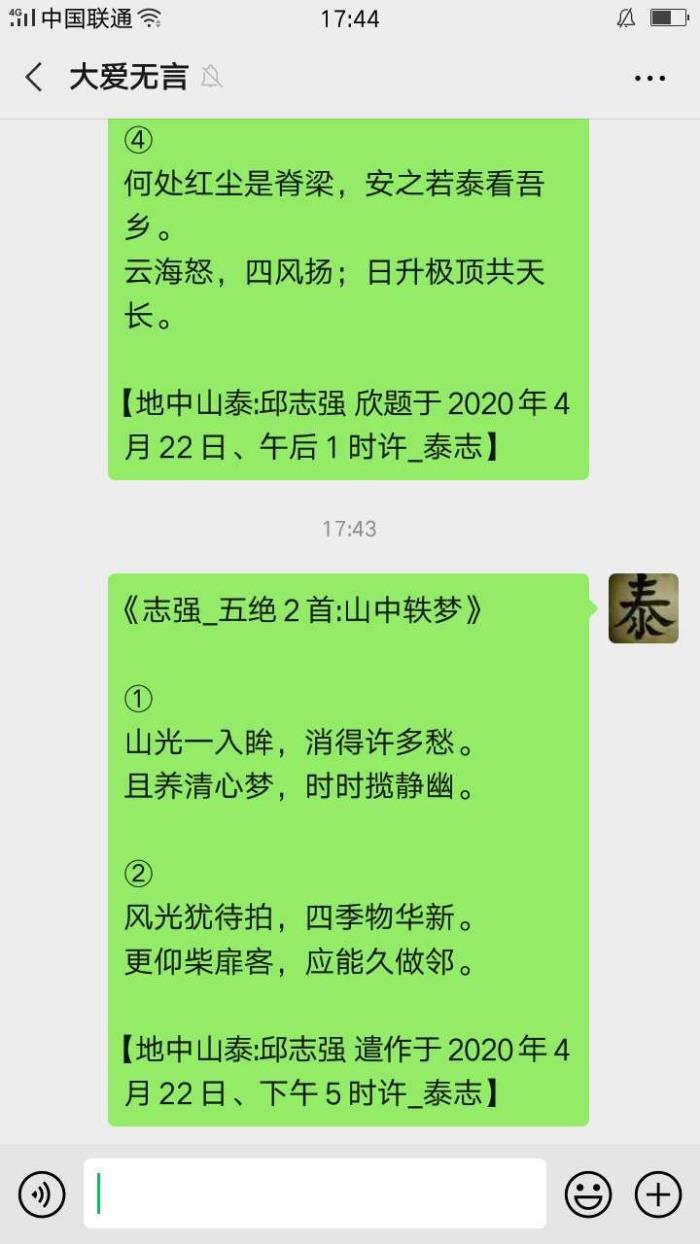This screenshot has height=1244, width=700.
Task: Open the plus attachment menu
Action: coord(658,1194)
